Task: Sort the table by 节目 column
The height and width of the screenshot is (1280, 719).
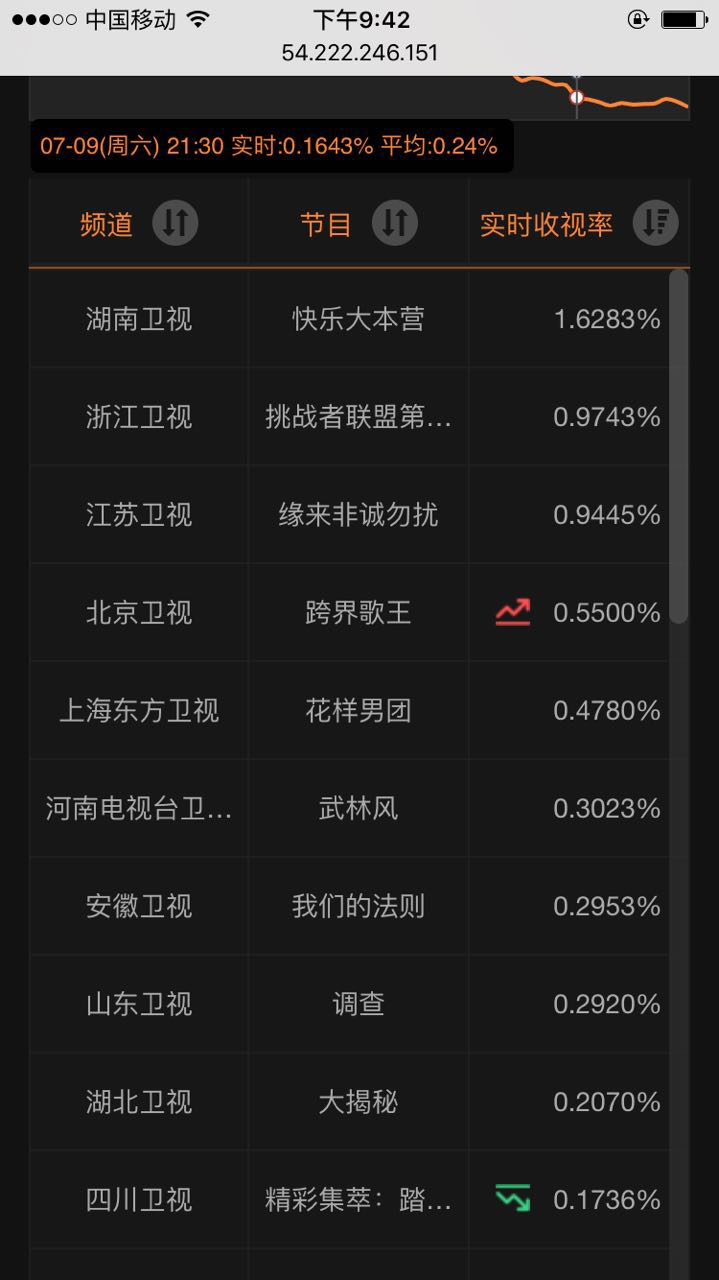Action: coord(395,223)
